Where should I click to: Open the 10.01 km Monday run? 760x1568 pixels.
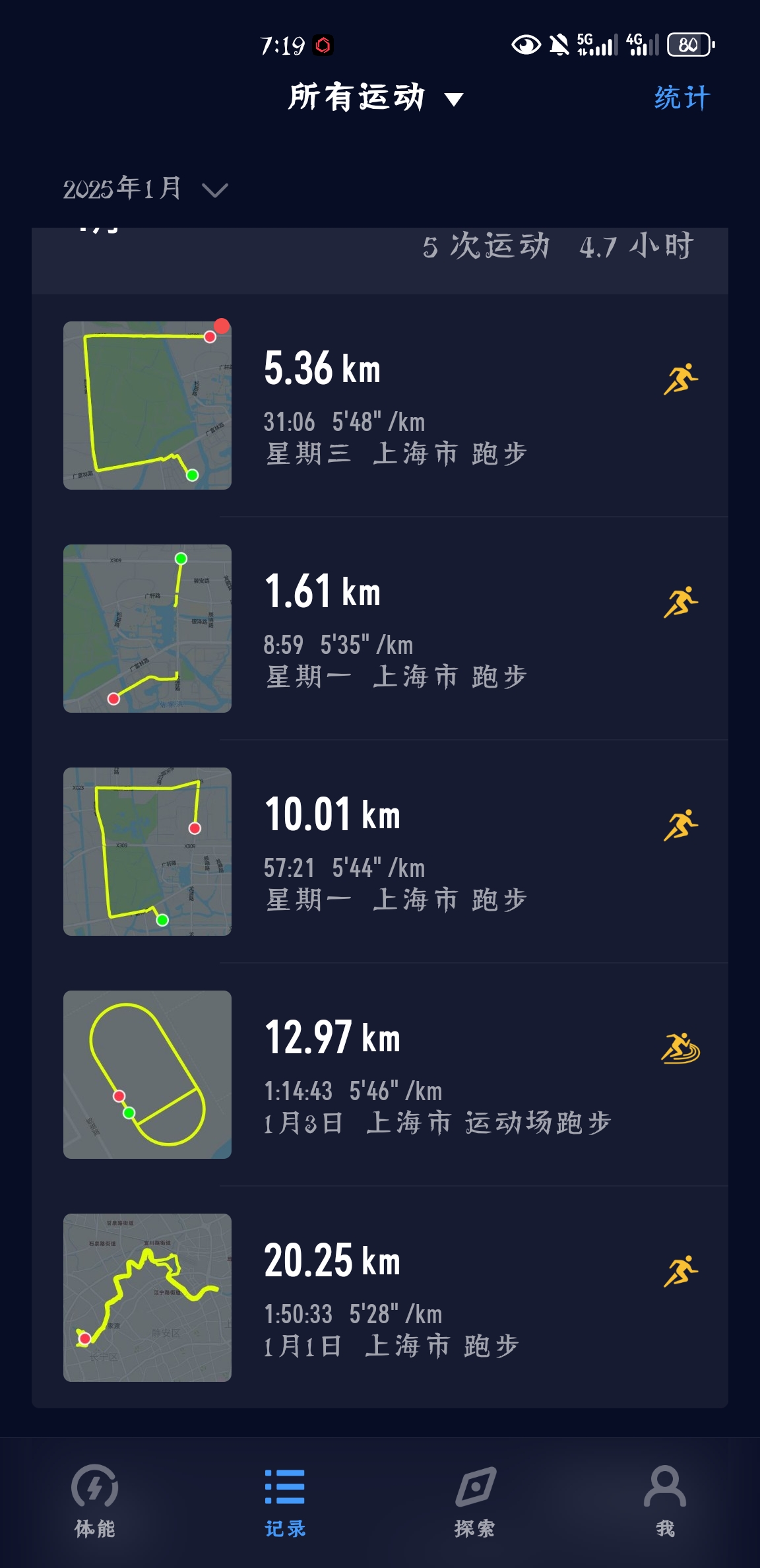380,851
